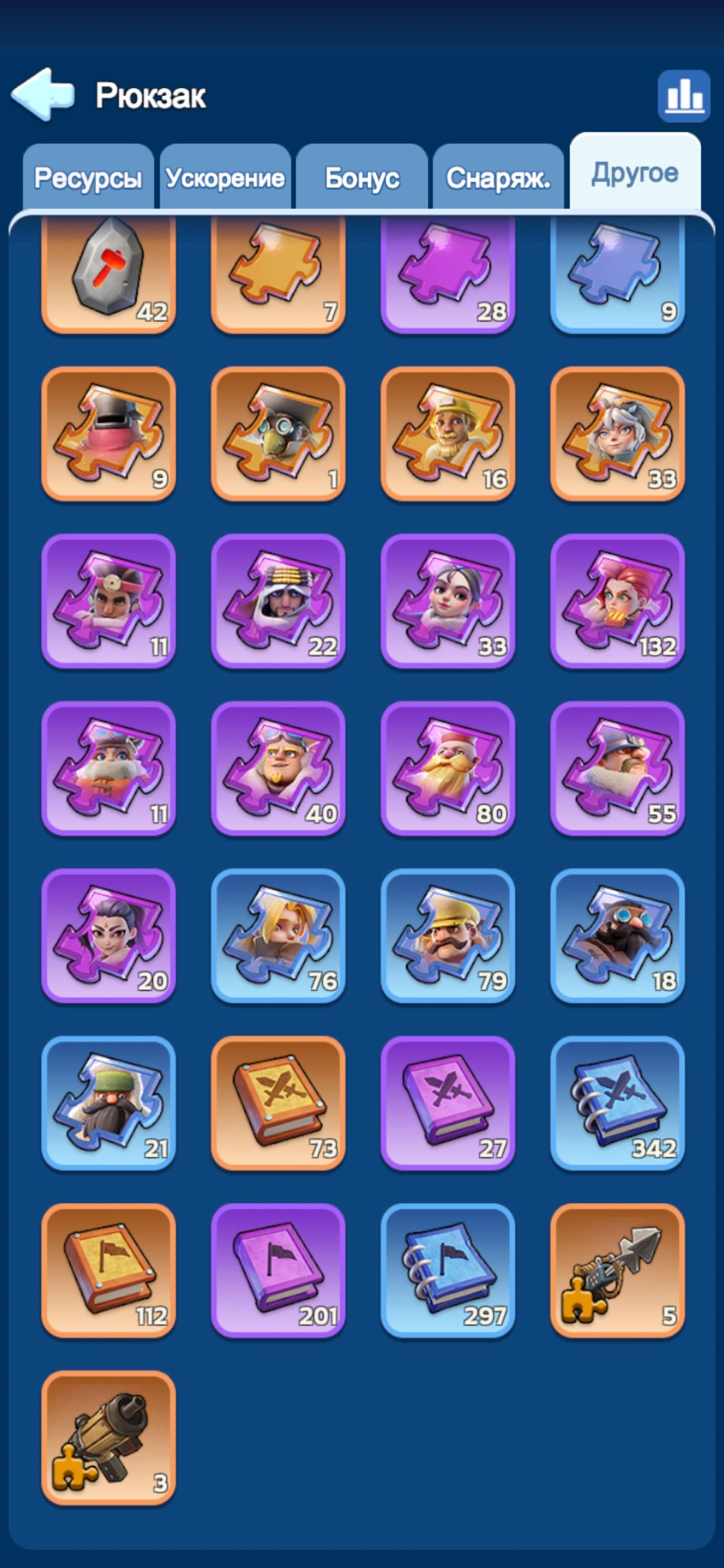
Task: Select the Другое tab
Action: (635, 172)
